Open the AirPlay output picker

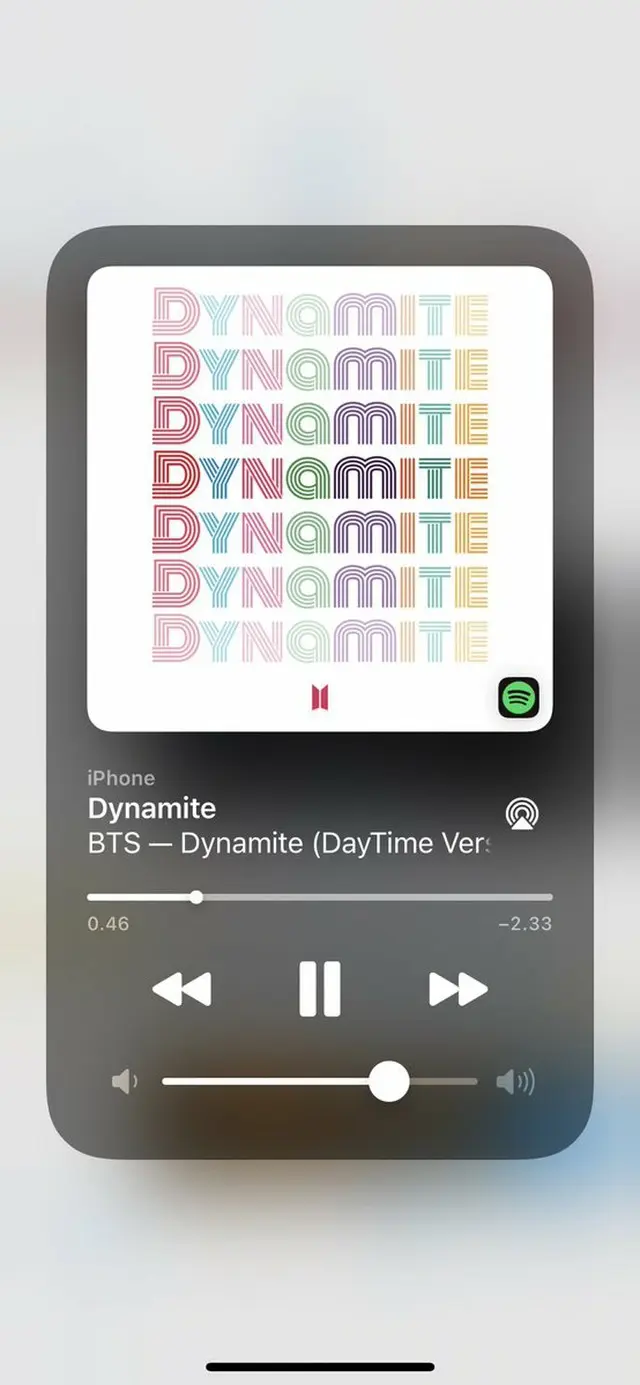(521, 813)
